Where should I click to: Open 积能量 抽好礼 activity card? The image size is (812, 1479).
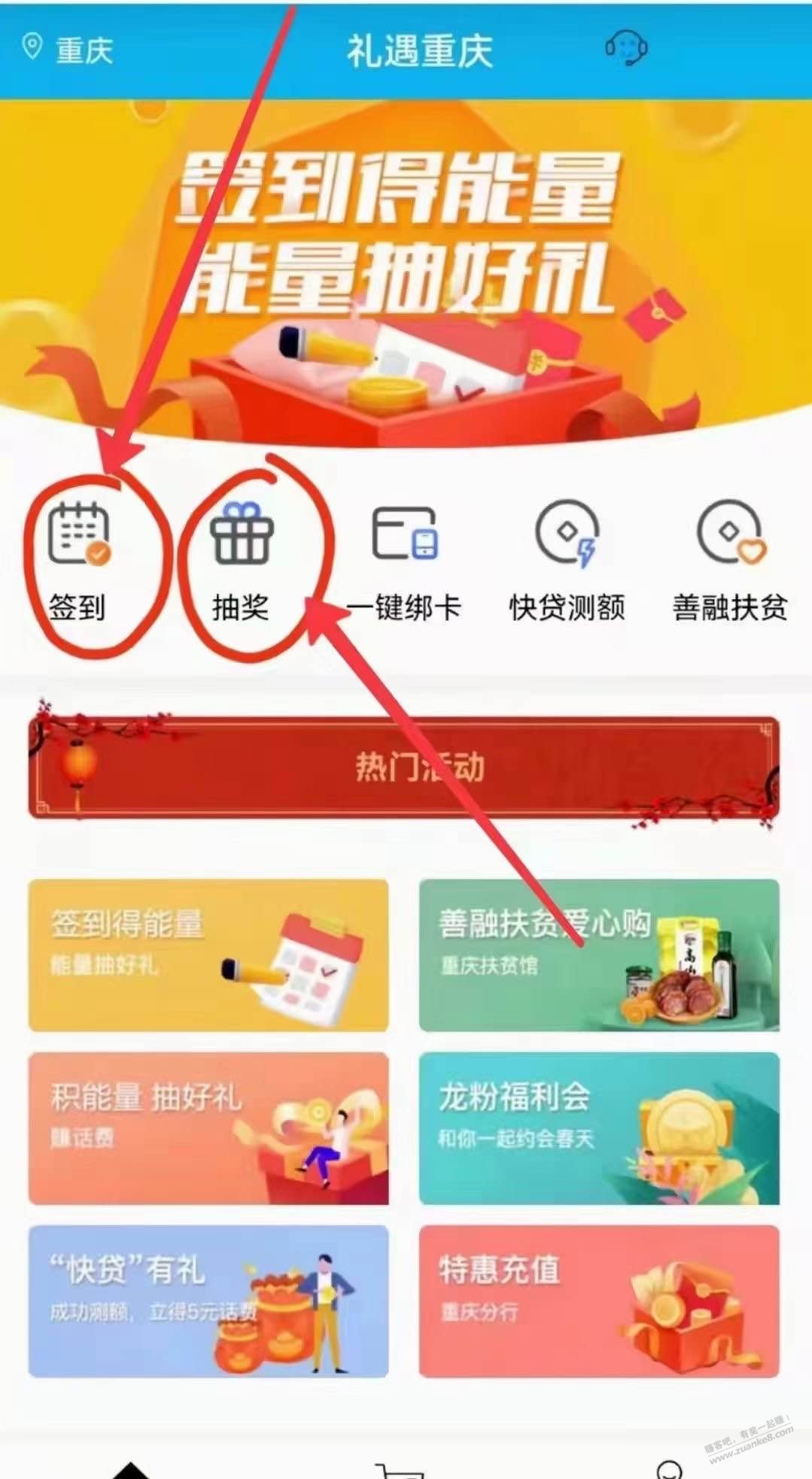(208, 1128)
